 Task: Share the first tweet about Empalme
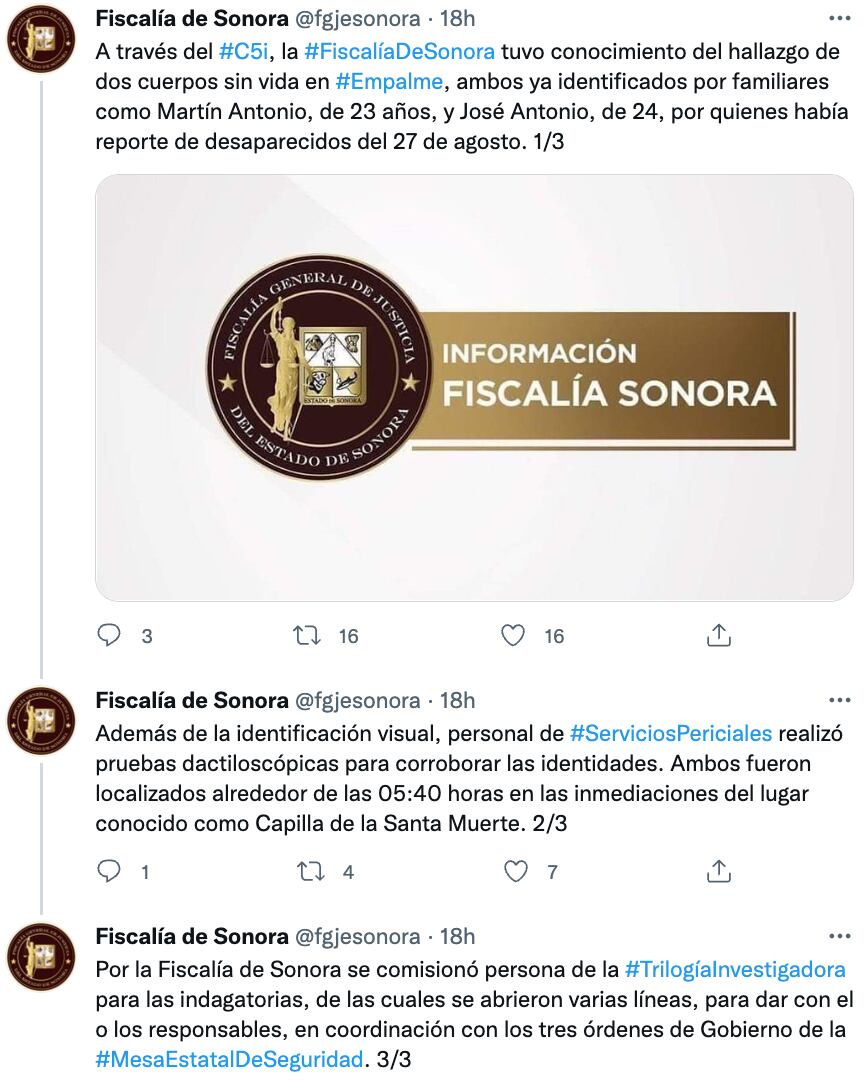(719, 636)
